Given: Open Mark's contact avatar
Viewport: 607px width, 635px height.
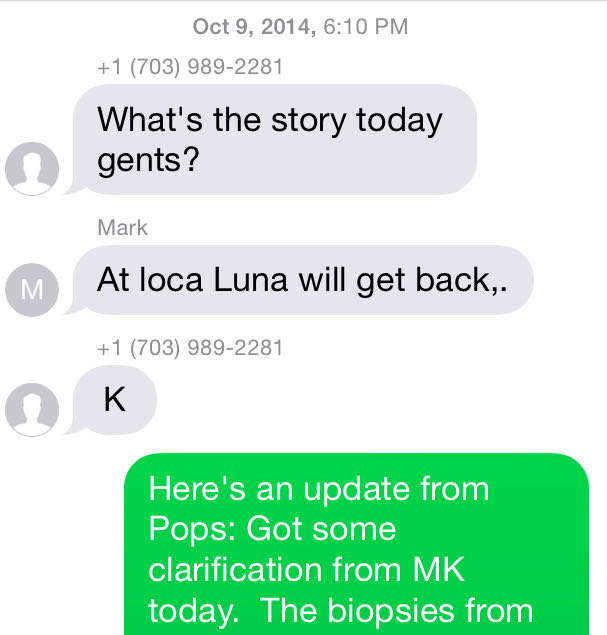Looking at the screenshot, I should (x=32, y=292).
